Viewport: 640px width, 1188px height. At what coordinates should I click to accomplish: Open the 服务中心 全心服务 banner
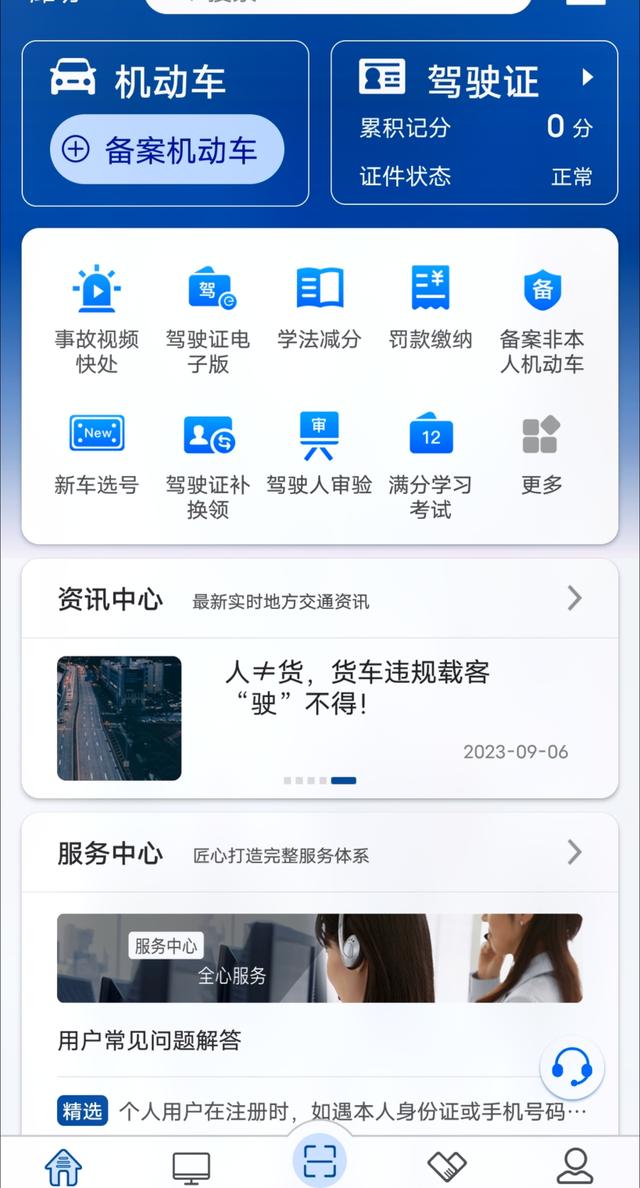pos(320,958)
